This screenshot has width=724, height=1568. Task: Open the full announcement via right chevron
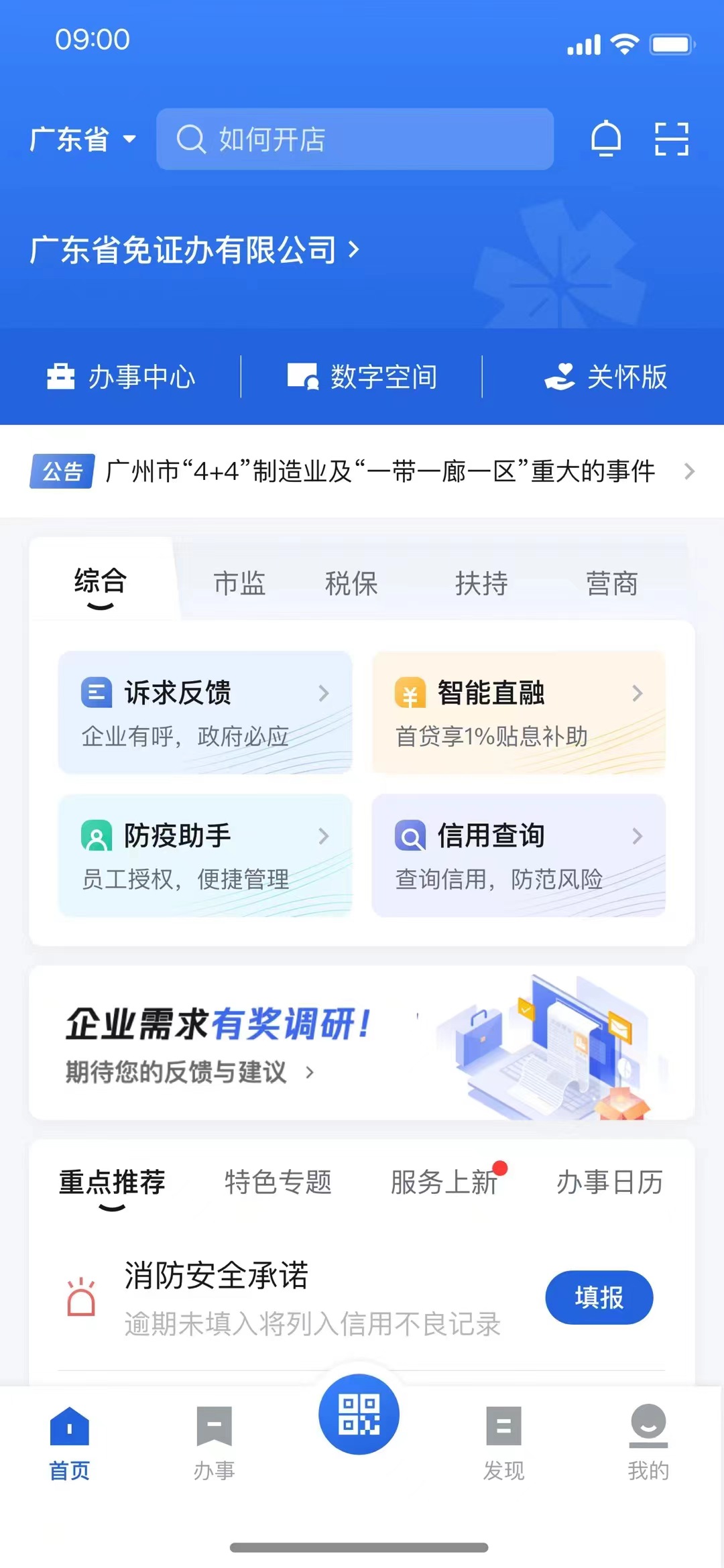pyautogui.click(x=689, y=472)
